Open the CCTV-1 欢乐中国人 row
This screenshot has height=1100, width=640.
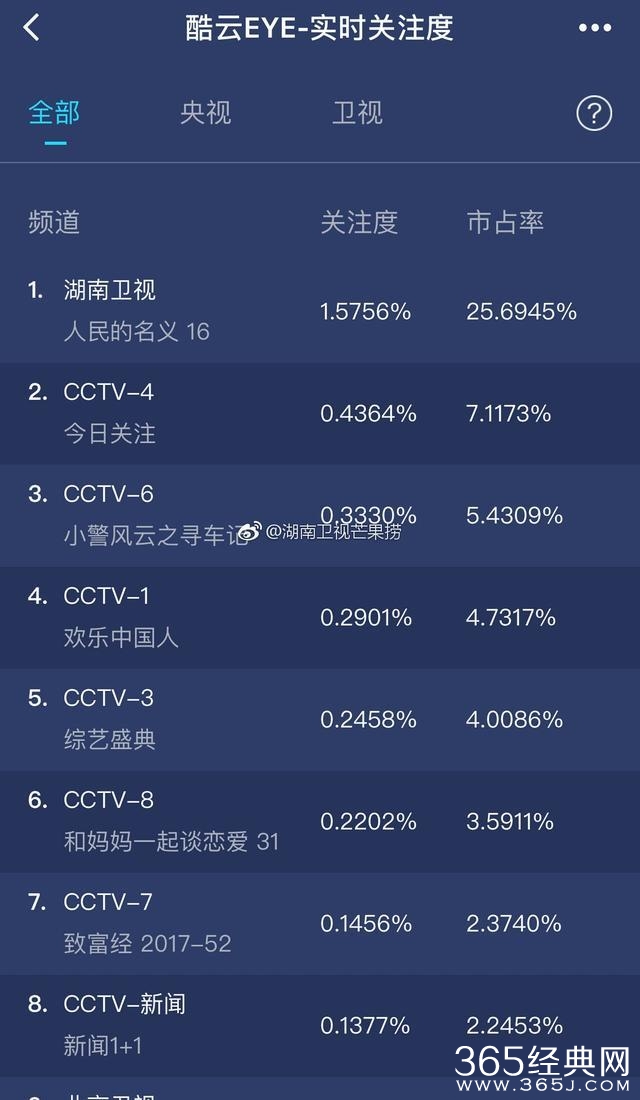coord(320,617)
